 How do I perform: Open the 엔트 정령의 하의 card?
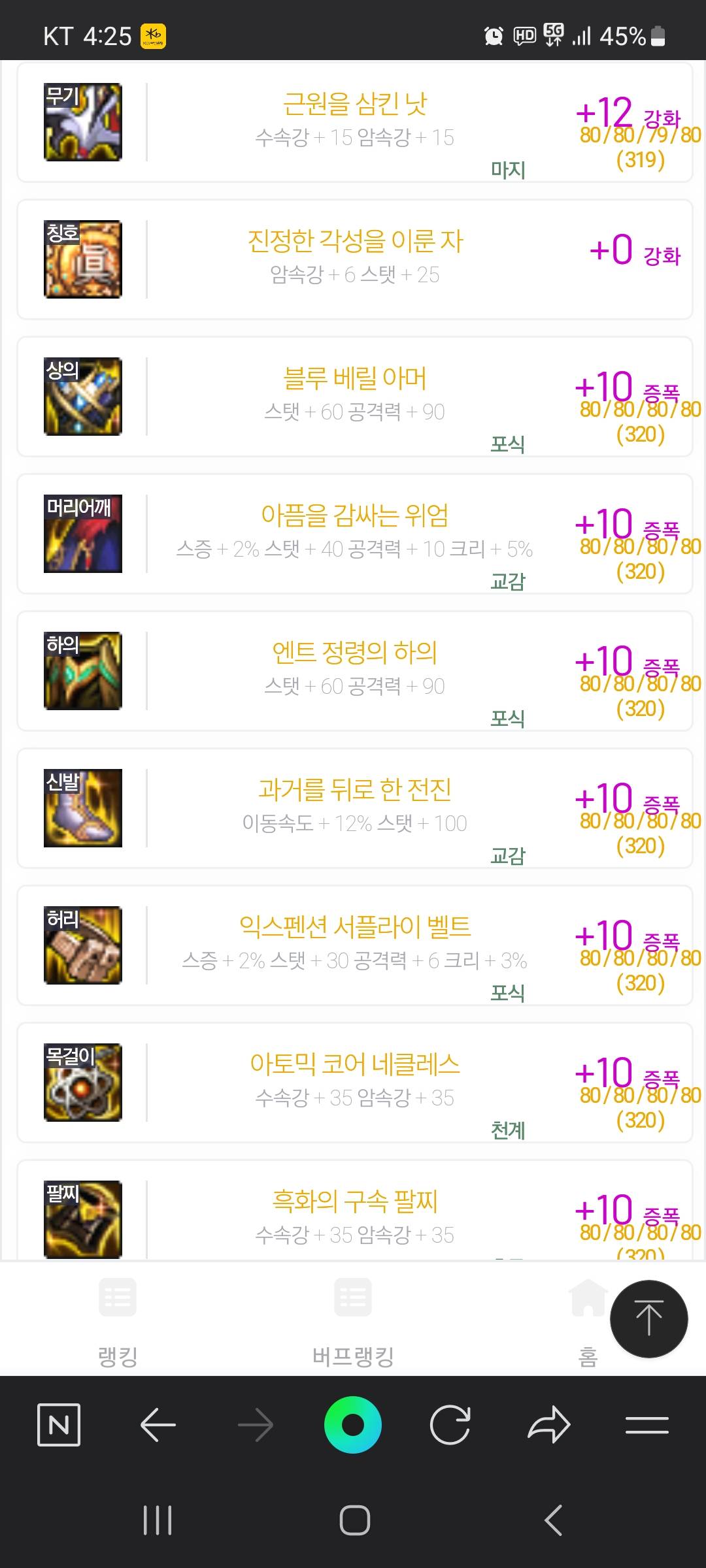[x=354, y=671]
